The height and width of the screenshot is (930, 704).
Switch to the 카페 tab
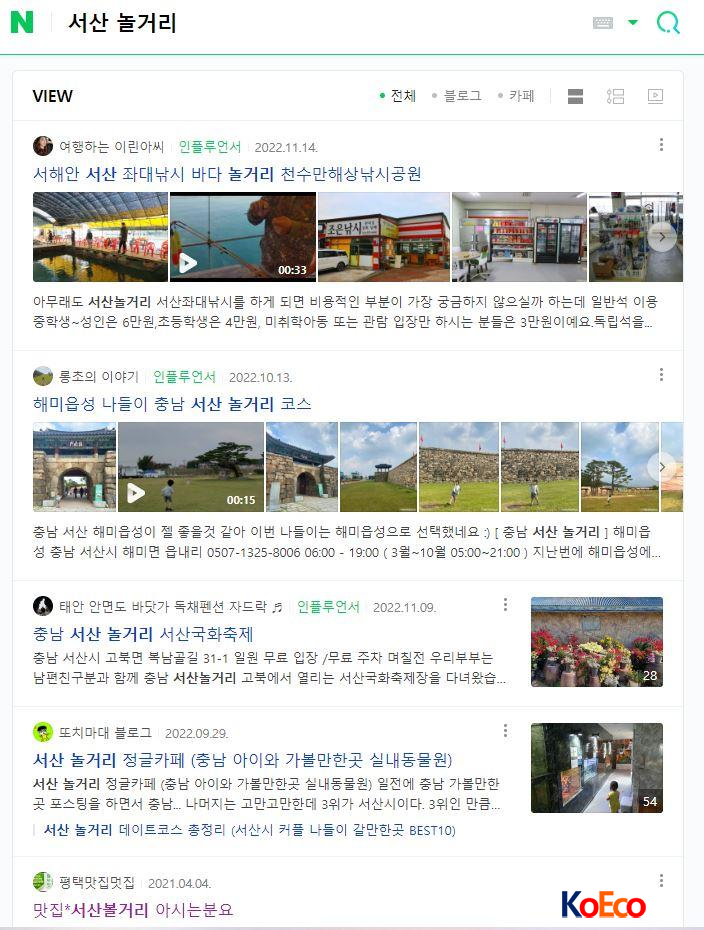516,96
